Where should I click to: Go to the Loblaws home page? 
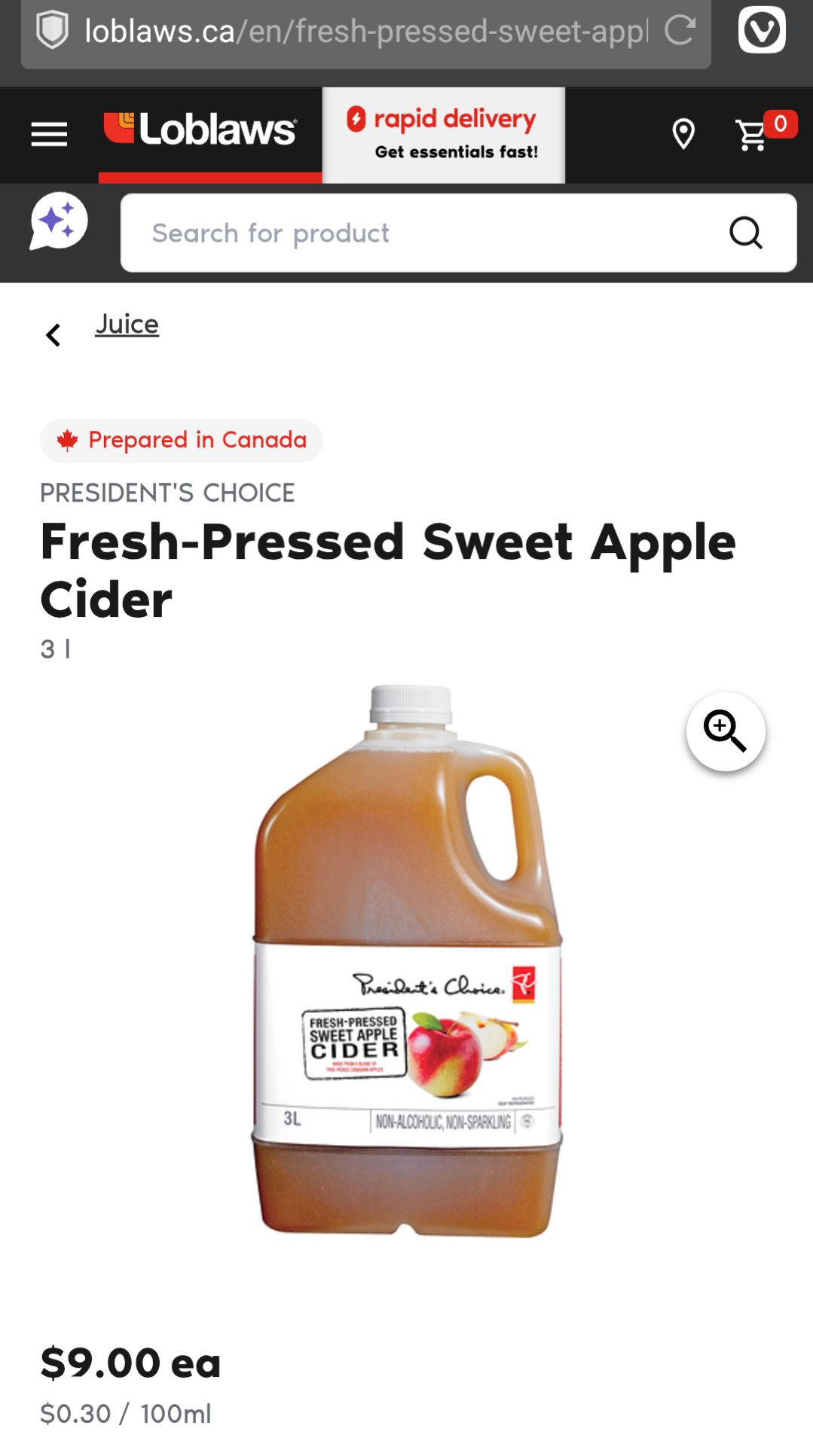pyautogui.click(x=200, y=129)
